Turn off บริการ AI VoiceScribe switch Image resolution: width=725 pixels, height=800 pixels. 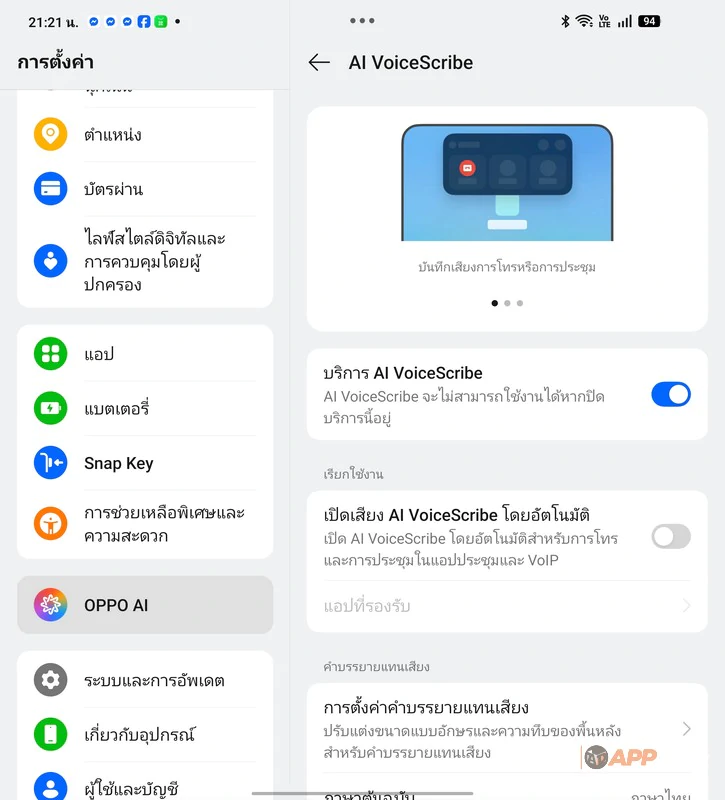670,394
